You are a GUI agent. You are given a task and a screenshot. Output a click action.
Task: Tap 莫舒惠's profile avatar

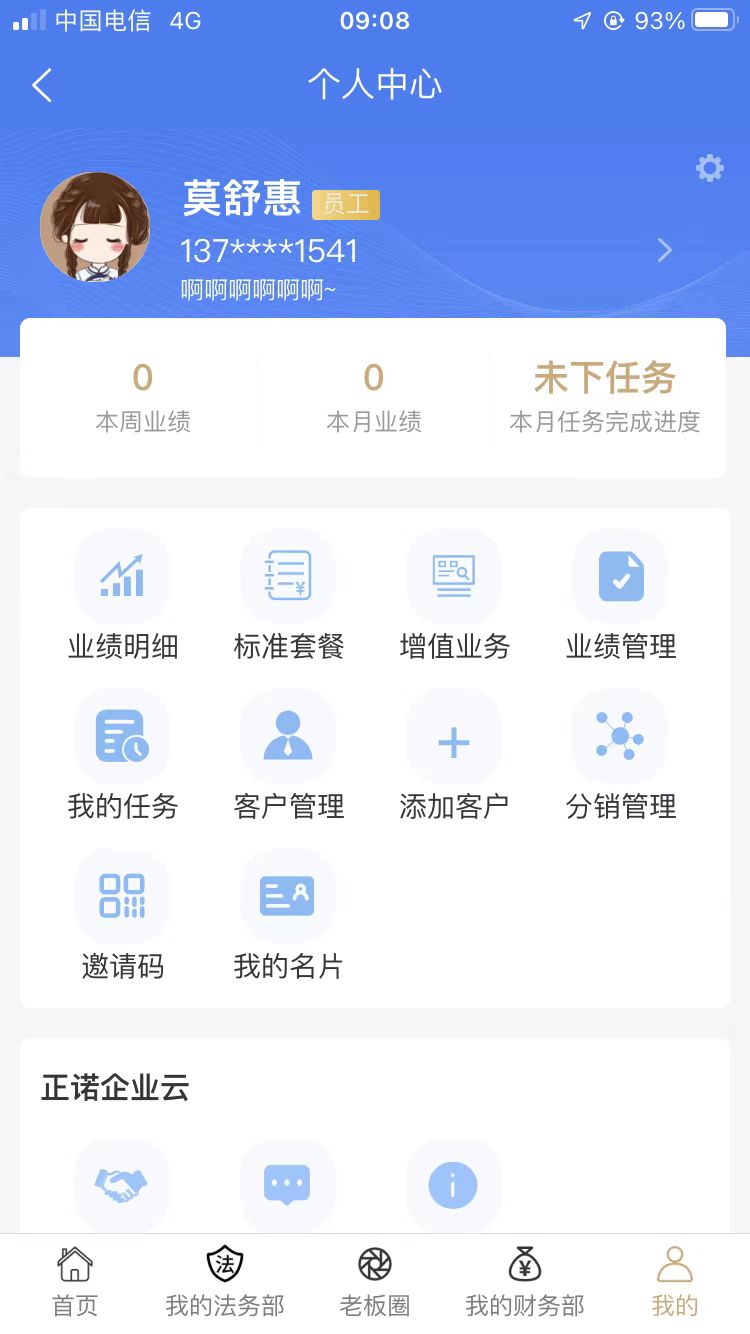(95, 228)
